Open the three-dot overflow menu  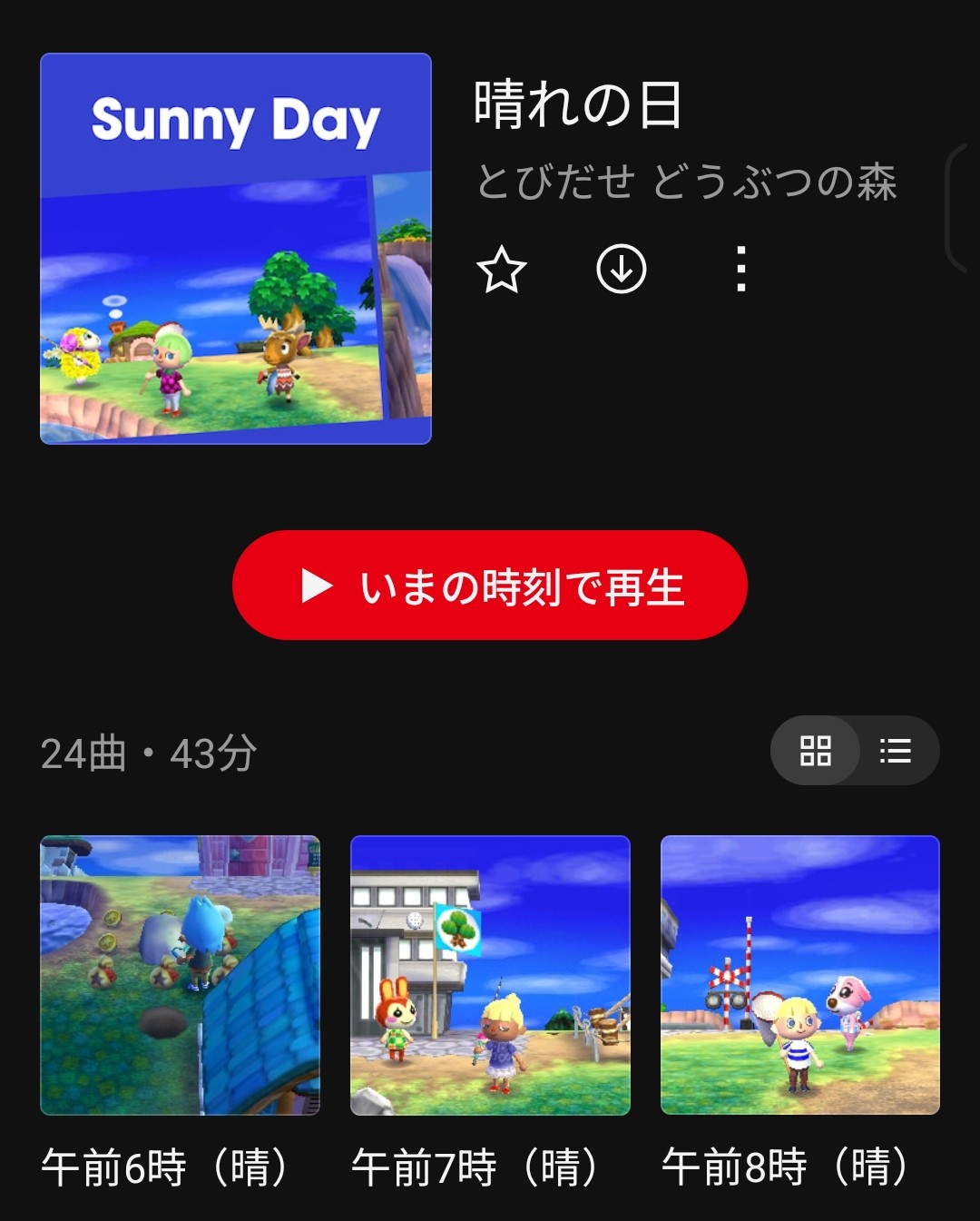741,269
